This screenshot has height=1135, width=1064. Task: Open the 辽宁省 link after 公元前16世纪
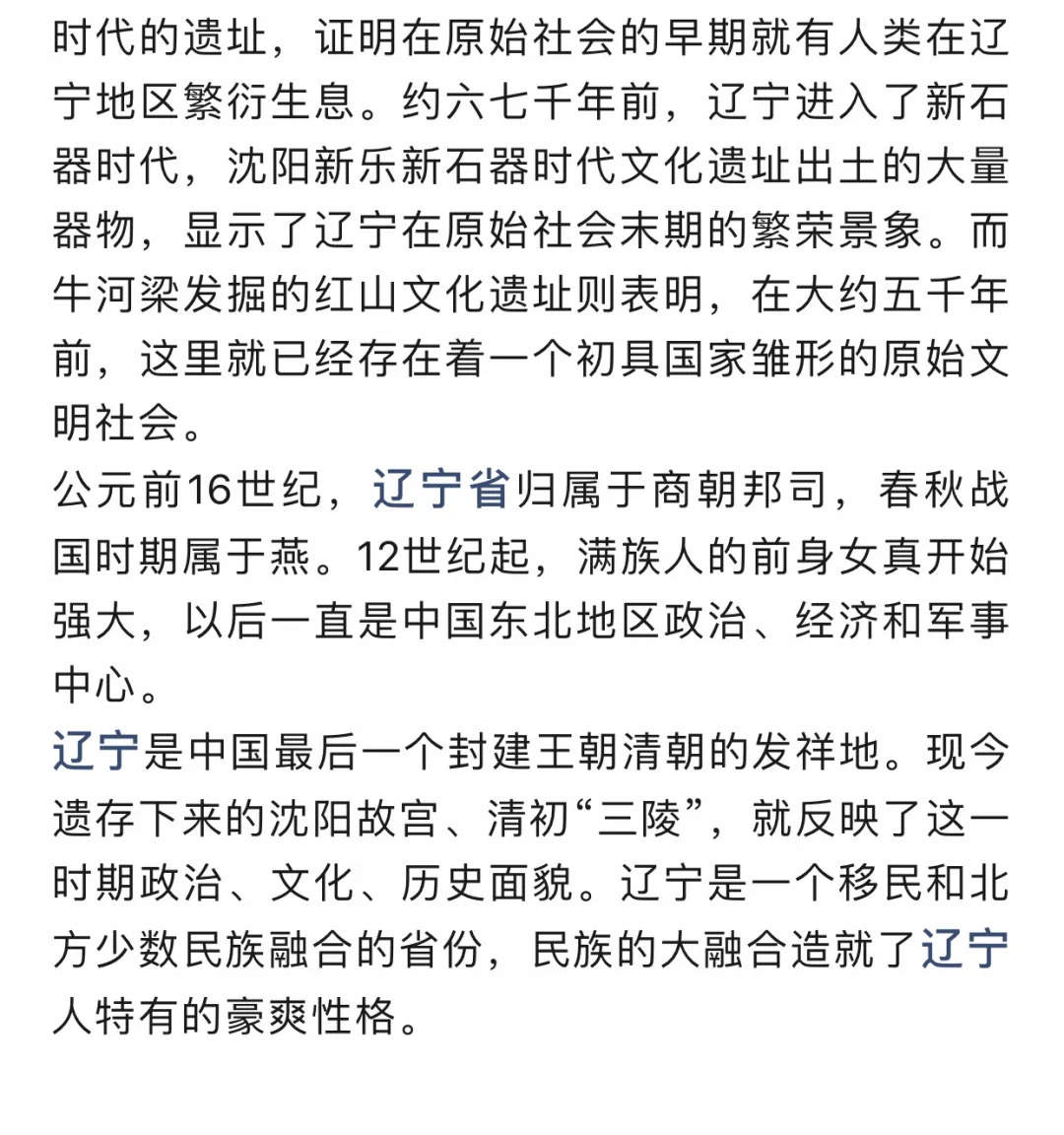[x=440, y=490]
